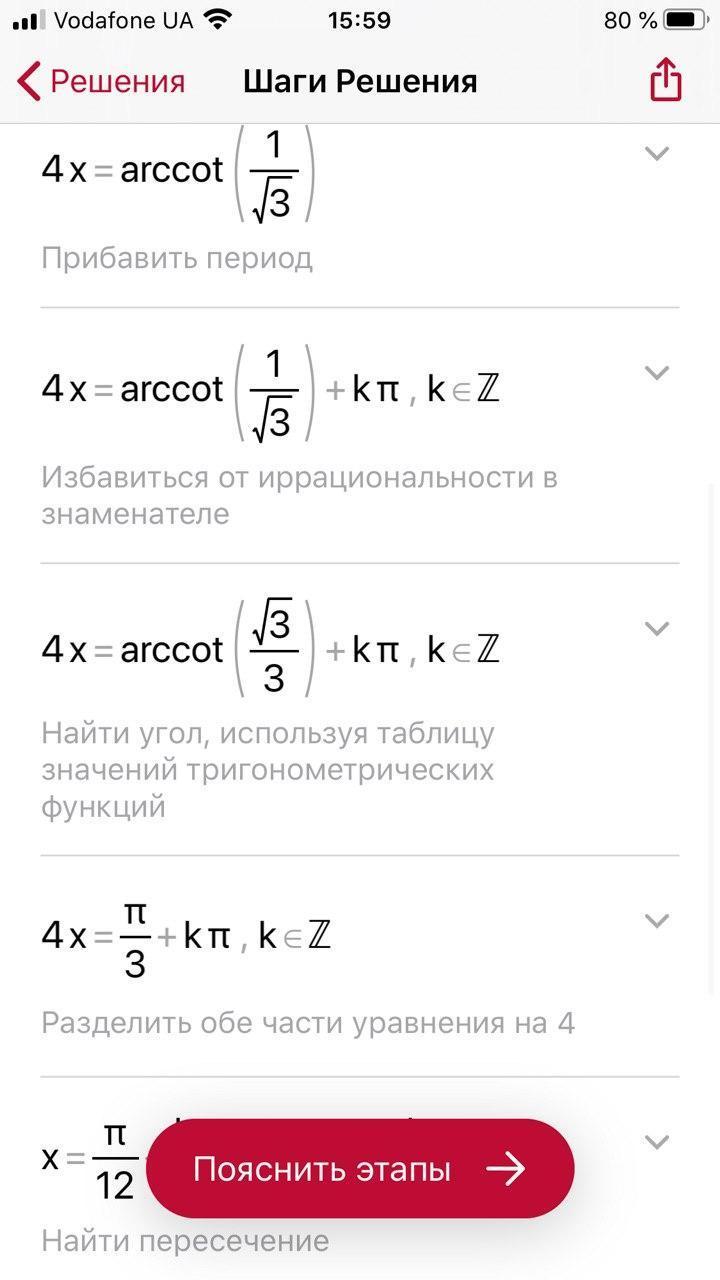
Task: Expand step Разделить обе части уравнения на 4
Action: pyautogui.click(x=656, y=920)
